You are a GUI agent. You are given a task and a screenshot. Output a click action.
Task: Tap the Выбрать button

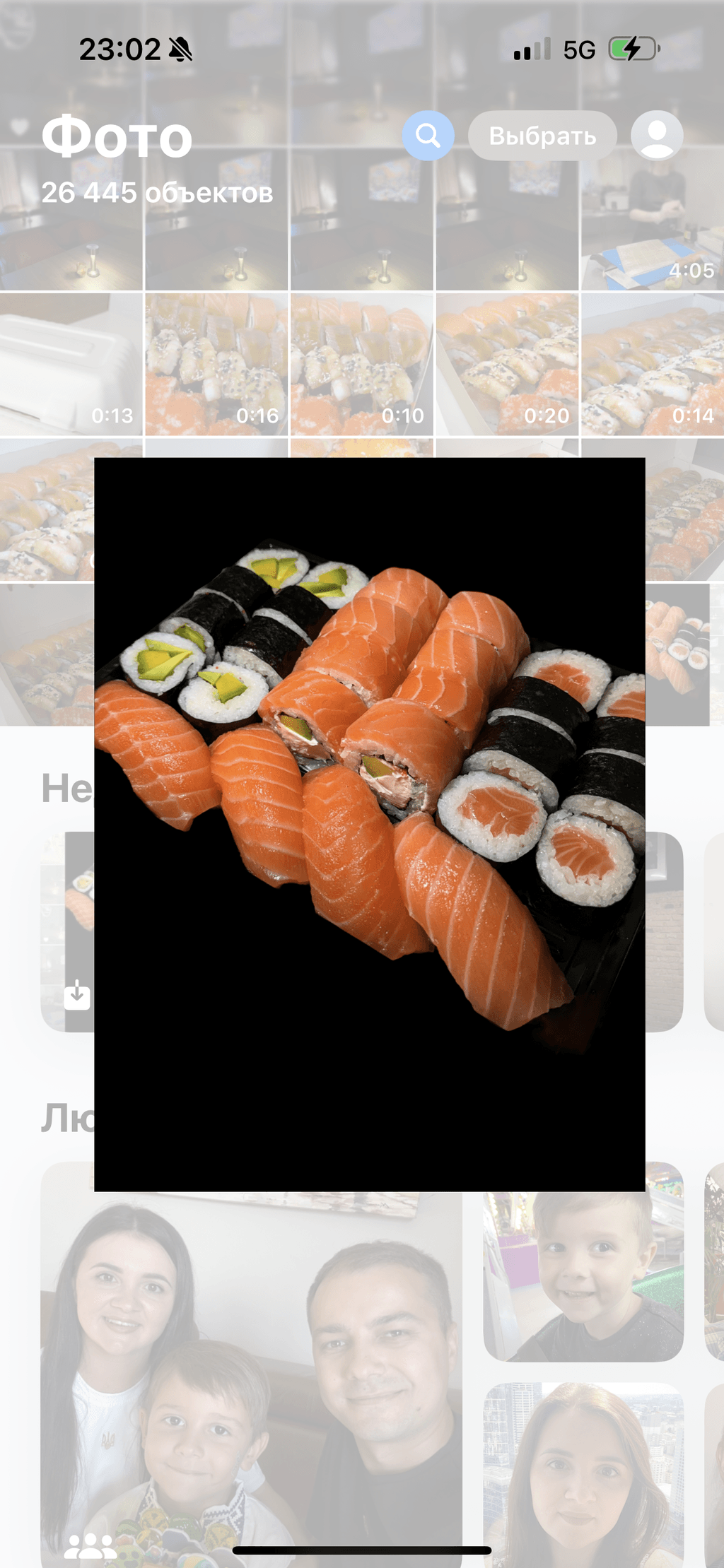(542, 136)
